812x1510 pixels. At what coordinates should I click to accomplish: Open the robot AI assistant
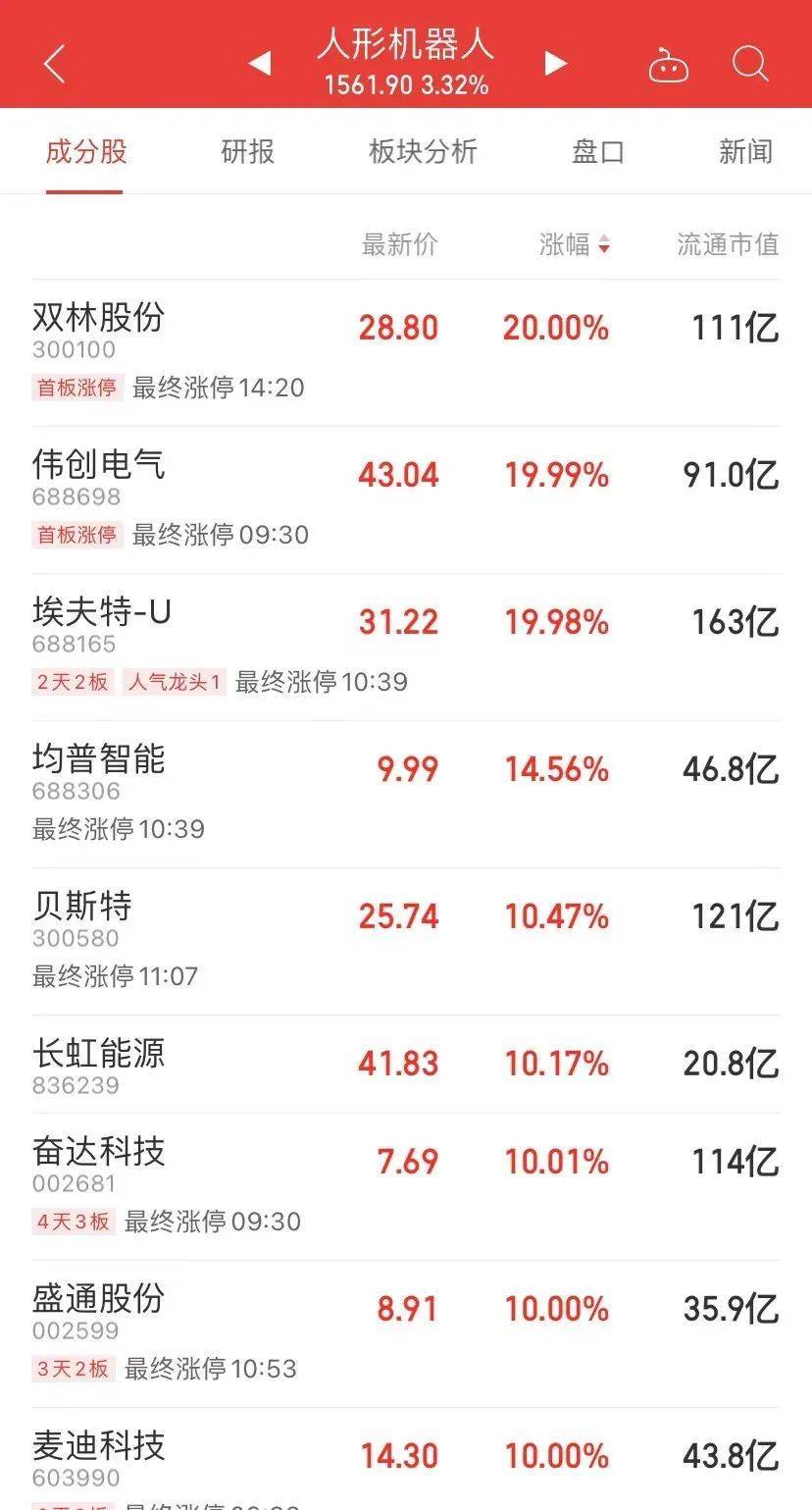coord(668,62)
